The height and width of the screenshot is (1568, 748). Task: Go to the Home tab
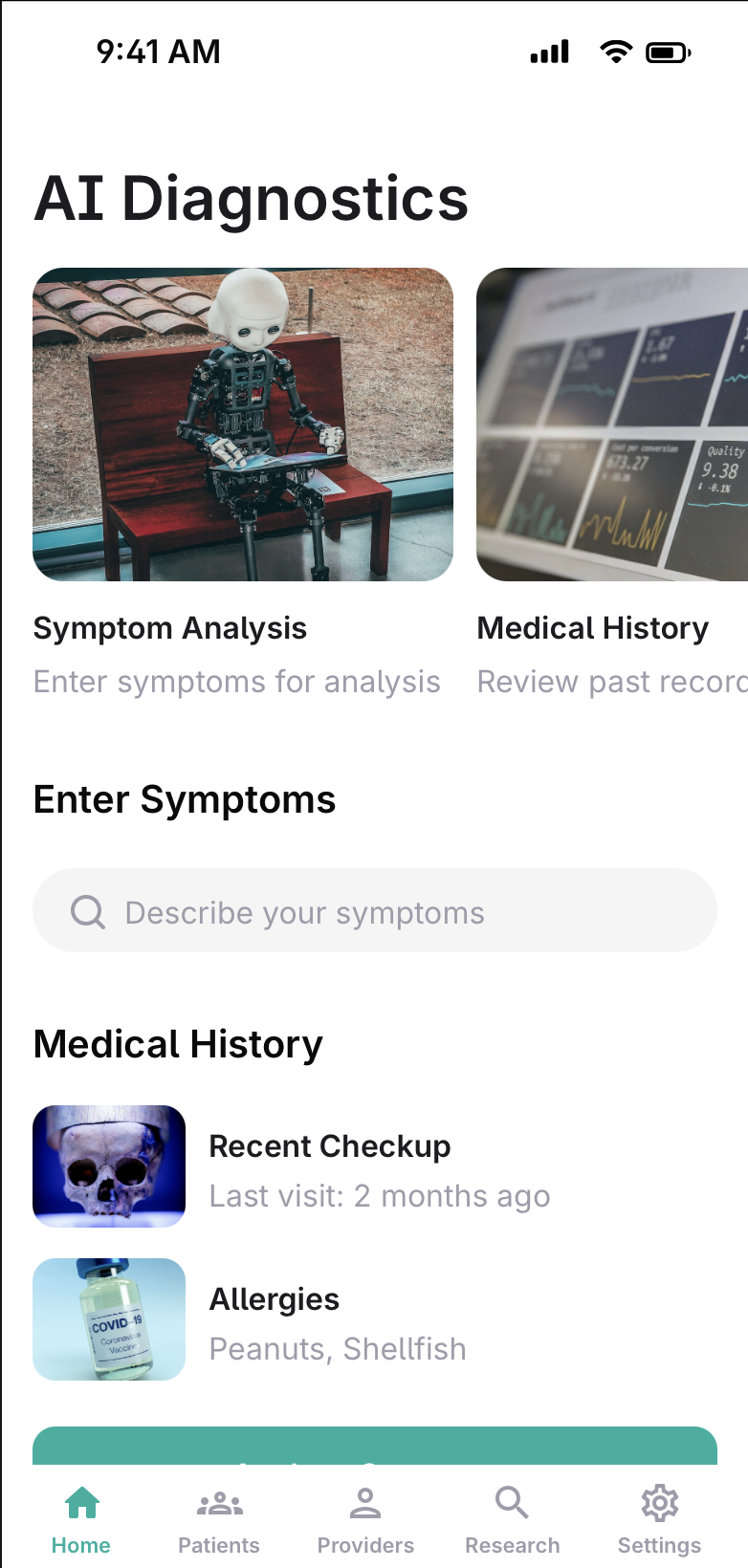point(81,1520)
